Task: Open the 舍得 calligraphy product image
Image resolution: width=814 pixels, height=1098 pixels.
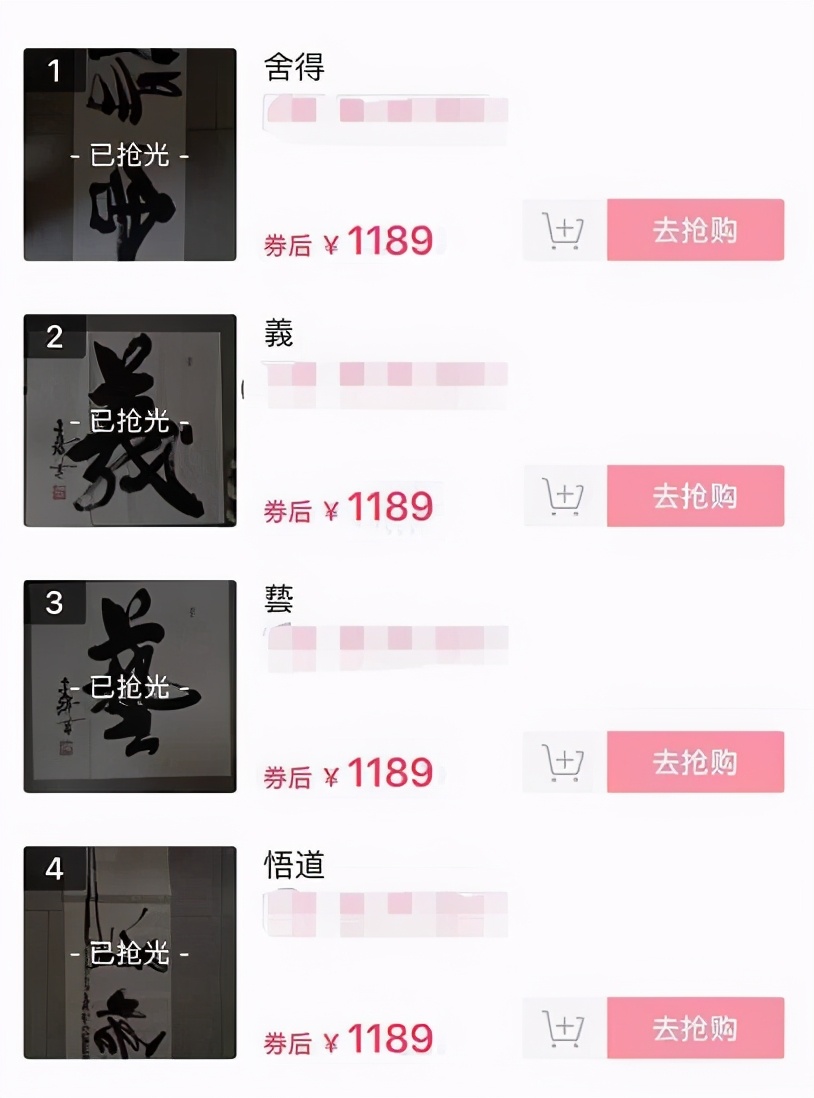Action: click(x=130, y=155)
